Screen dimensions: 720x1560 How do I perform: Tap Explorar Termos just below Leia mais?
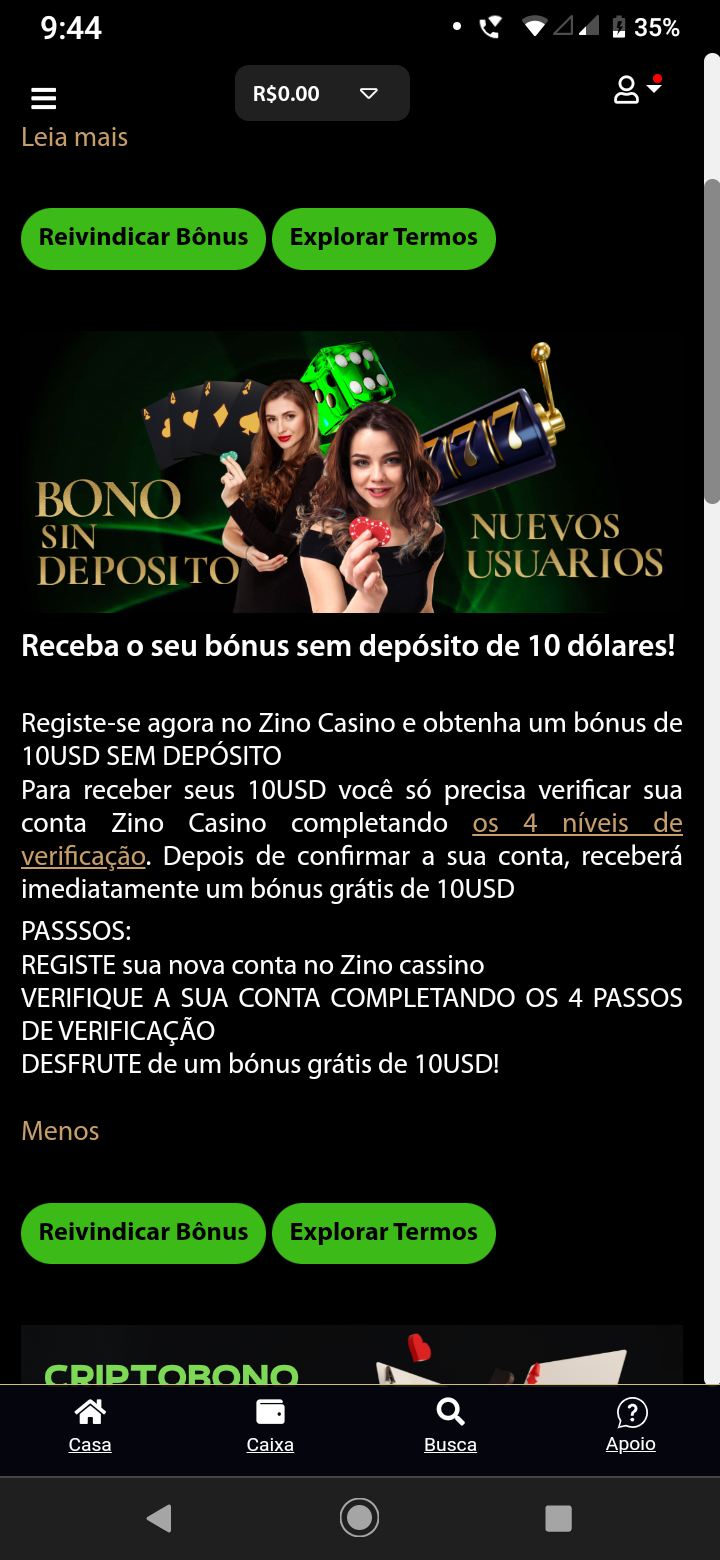pos(383,238)
